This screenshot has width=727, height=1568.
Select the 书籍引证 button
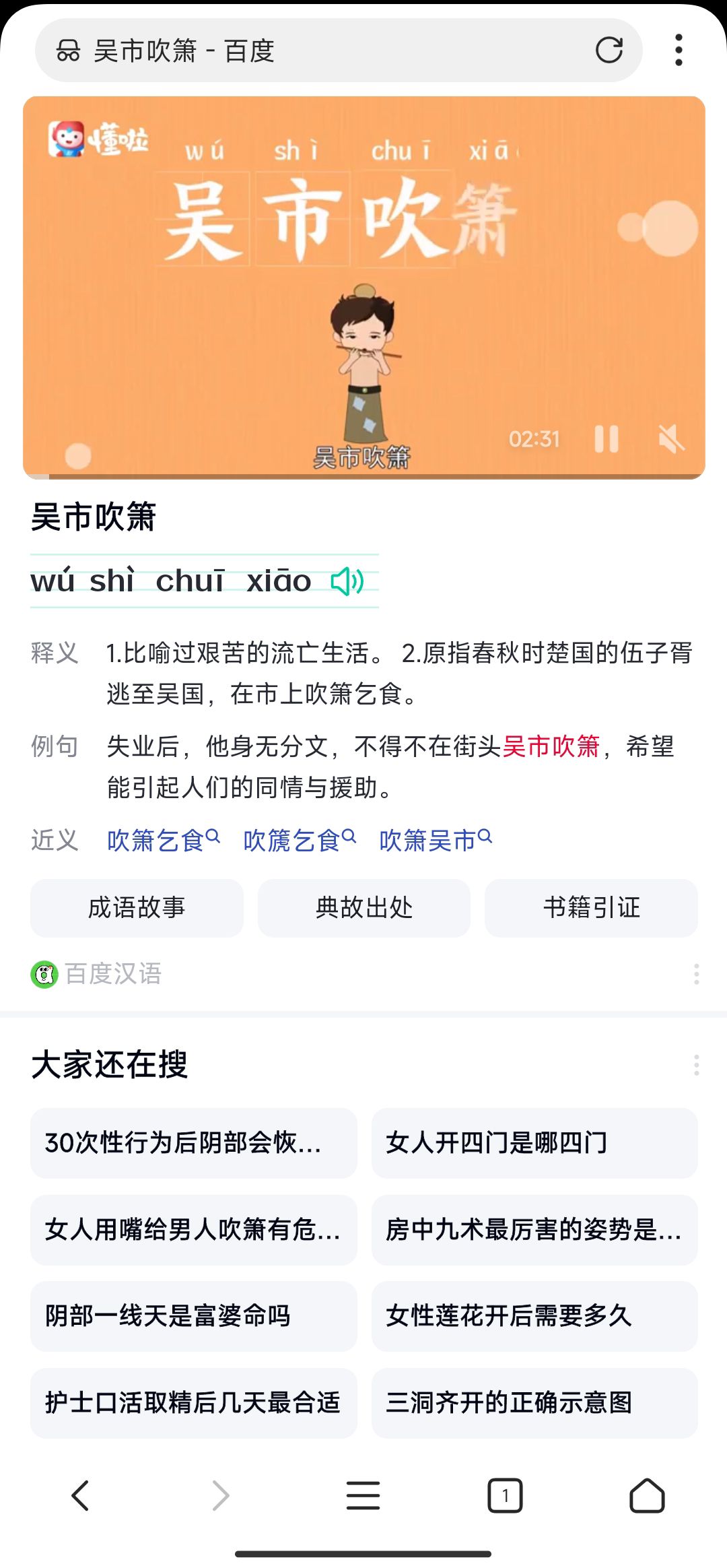tap(591, 908)
